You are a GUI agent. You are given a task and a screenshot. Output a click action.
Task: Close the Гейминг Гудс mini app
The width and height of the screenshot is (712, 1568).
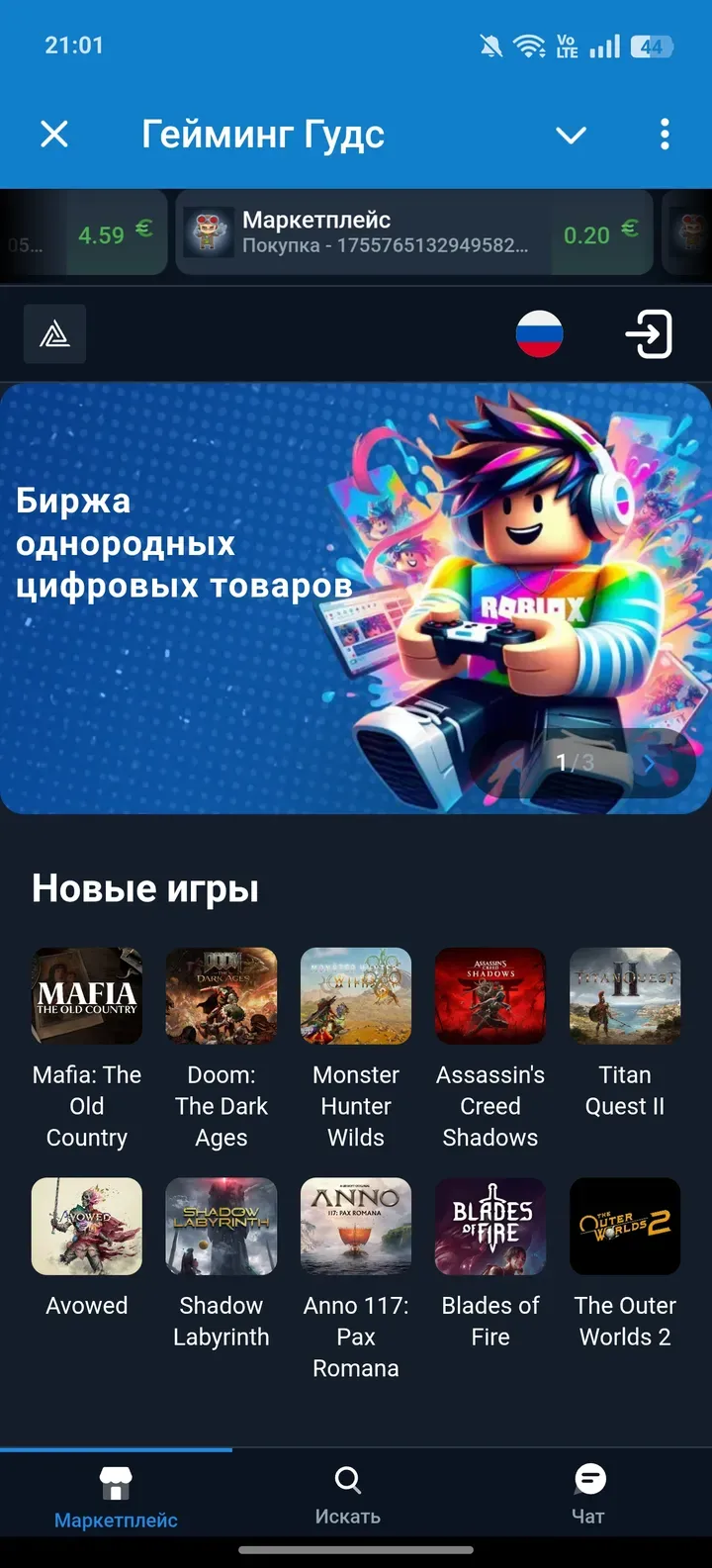(x=54, y=134)
